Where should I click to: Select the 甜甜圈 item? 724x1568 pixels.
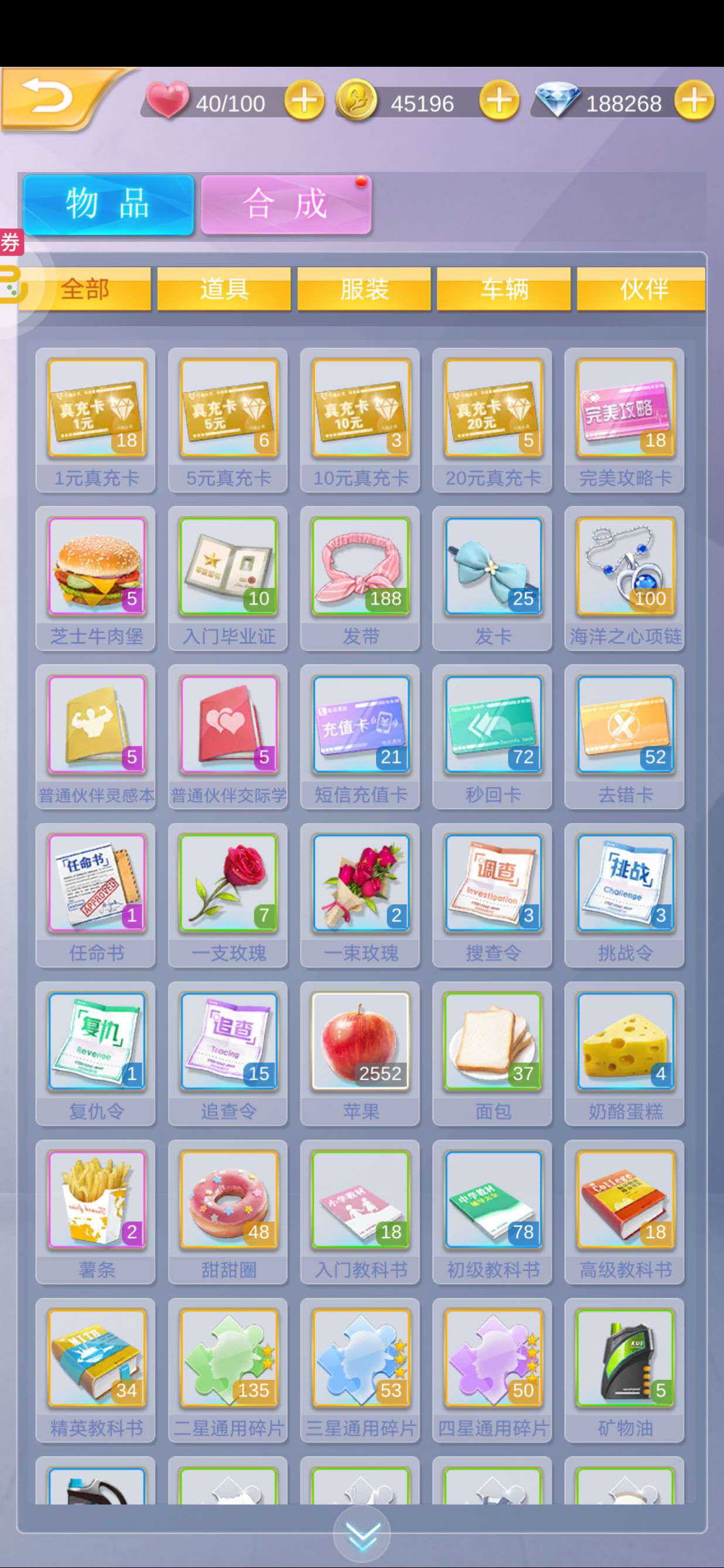(228, 1211)
